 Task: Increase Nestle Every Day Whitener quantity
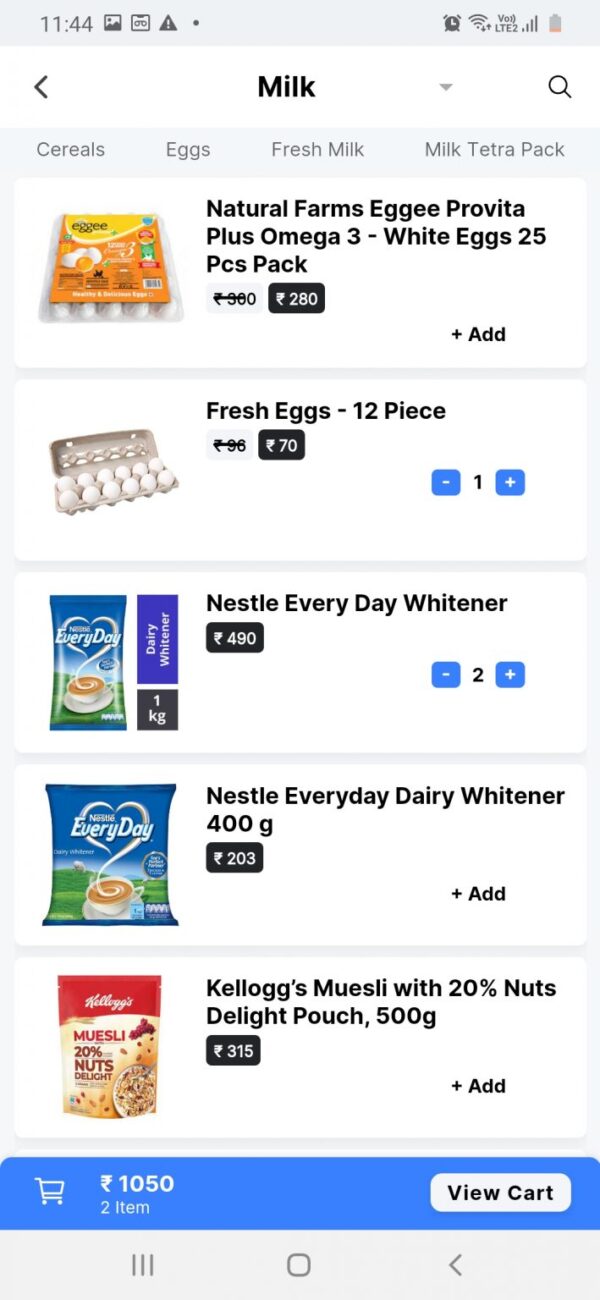pyautogui.click(x=510, y=675)
